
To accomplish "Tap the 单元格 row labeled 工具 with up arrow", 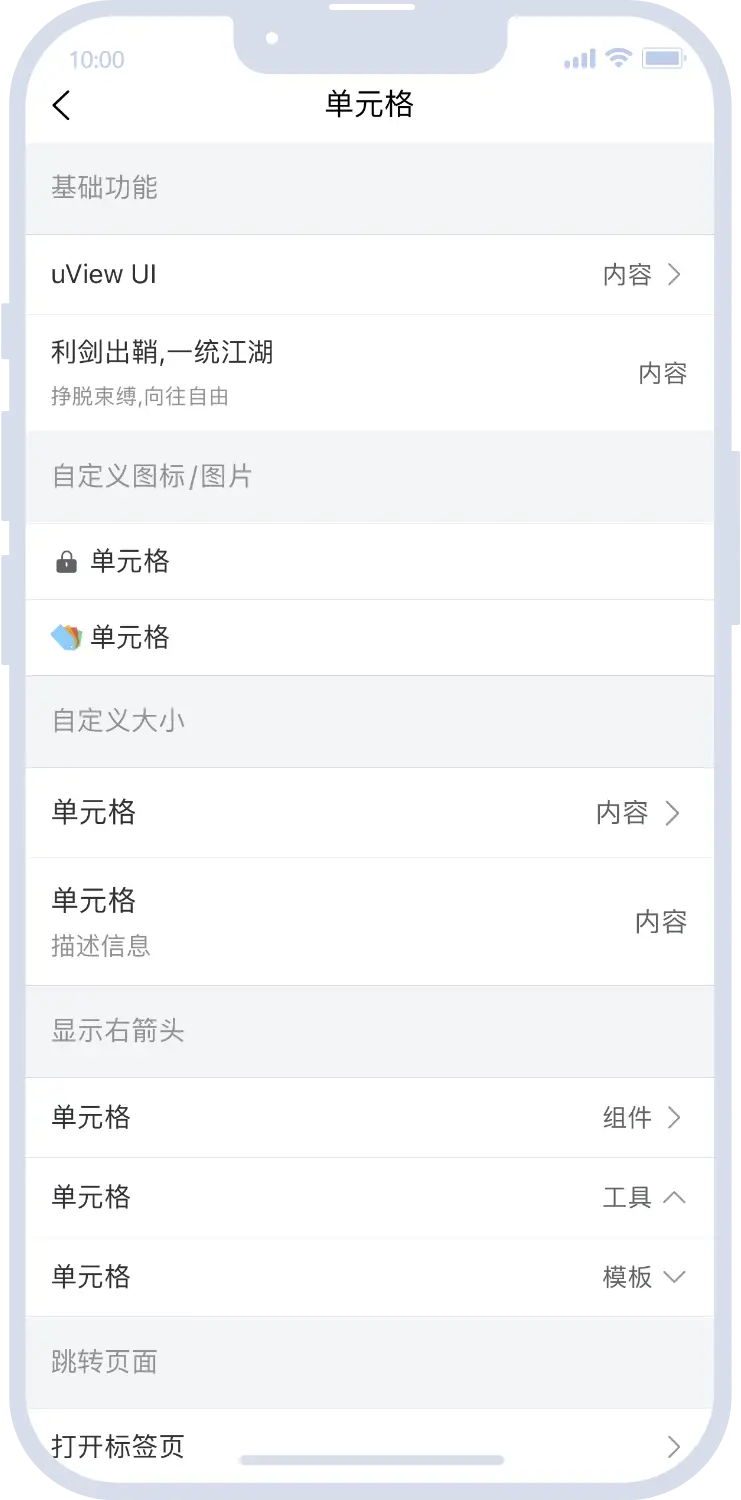I will pyautogui.click(x=370, y=1197).
